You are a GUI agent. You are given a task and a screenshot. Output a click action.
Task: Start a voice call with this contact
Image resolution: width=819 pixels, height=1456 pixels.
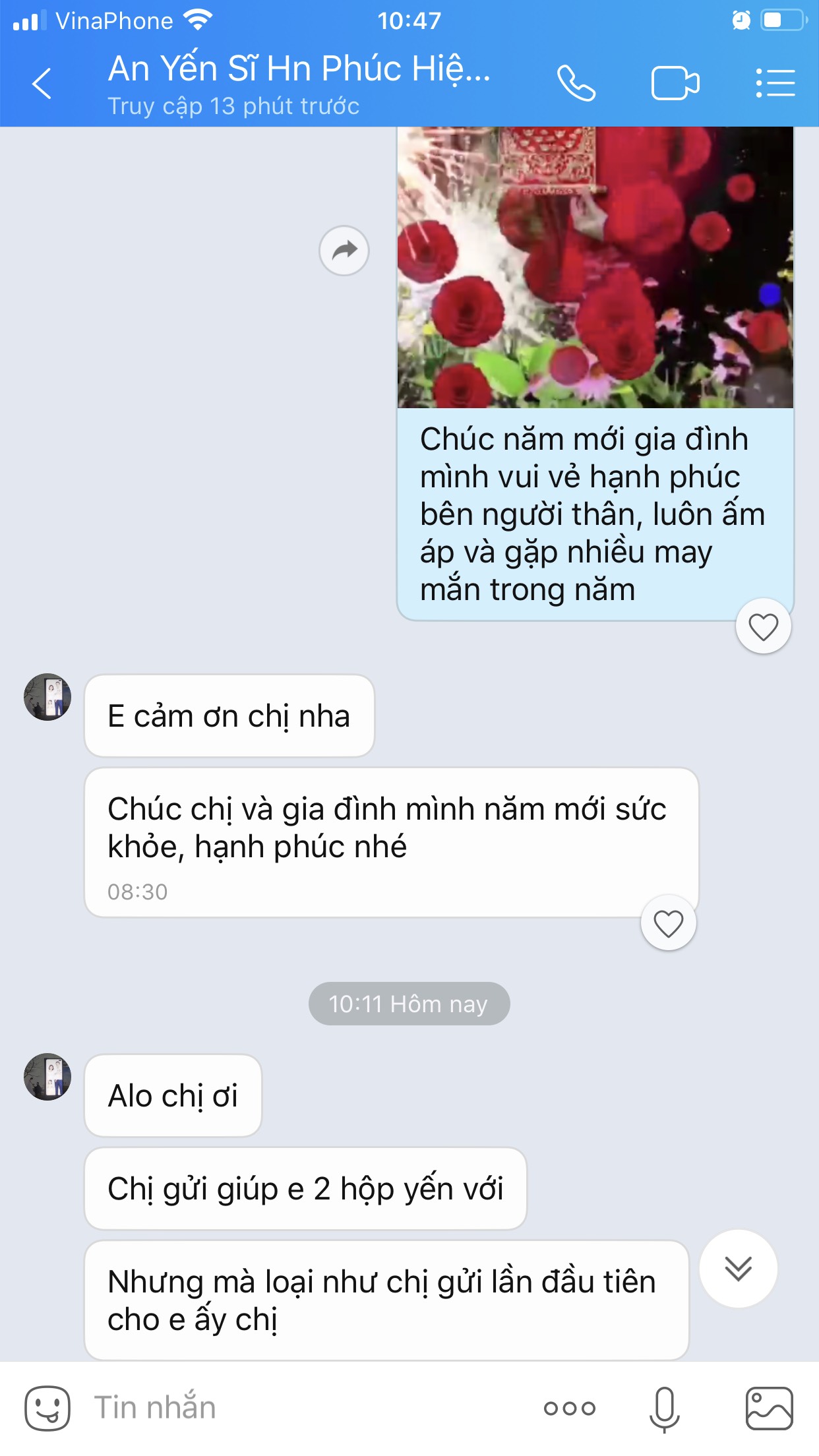click(576, 84)
